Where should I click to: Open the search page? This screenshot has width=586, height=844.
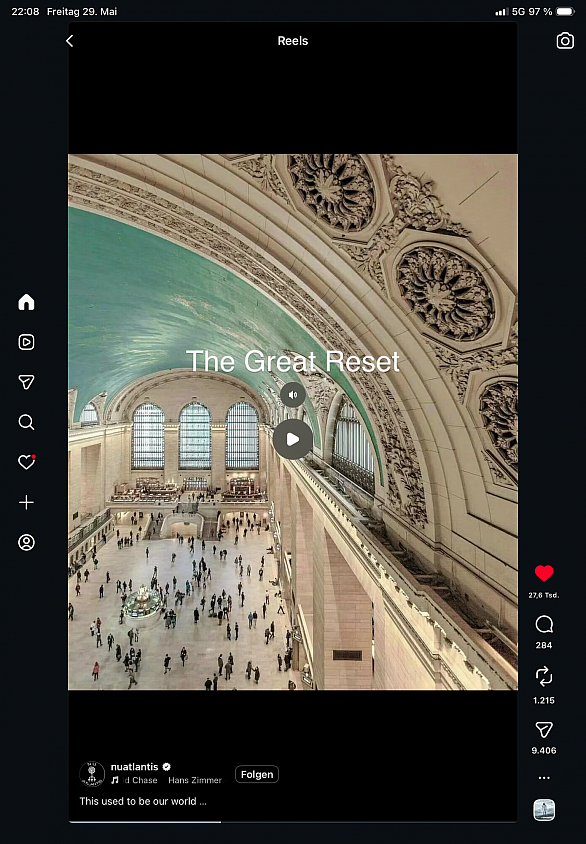click(x=26, y=422)
